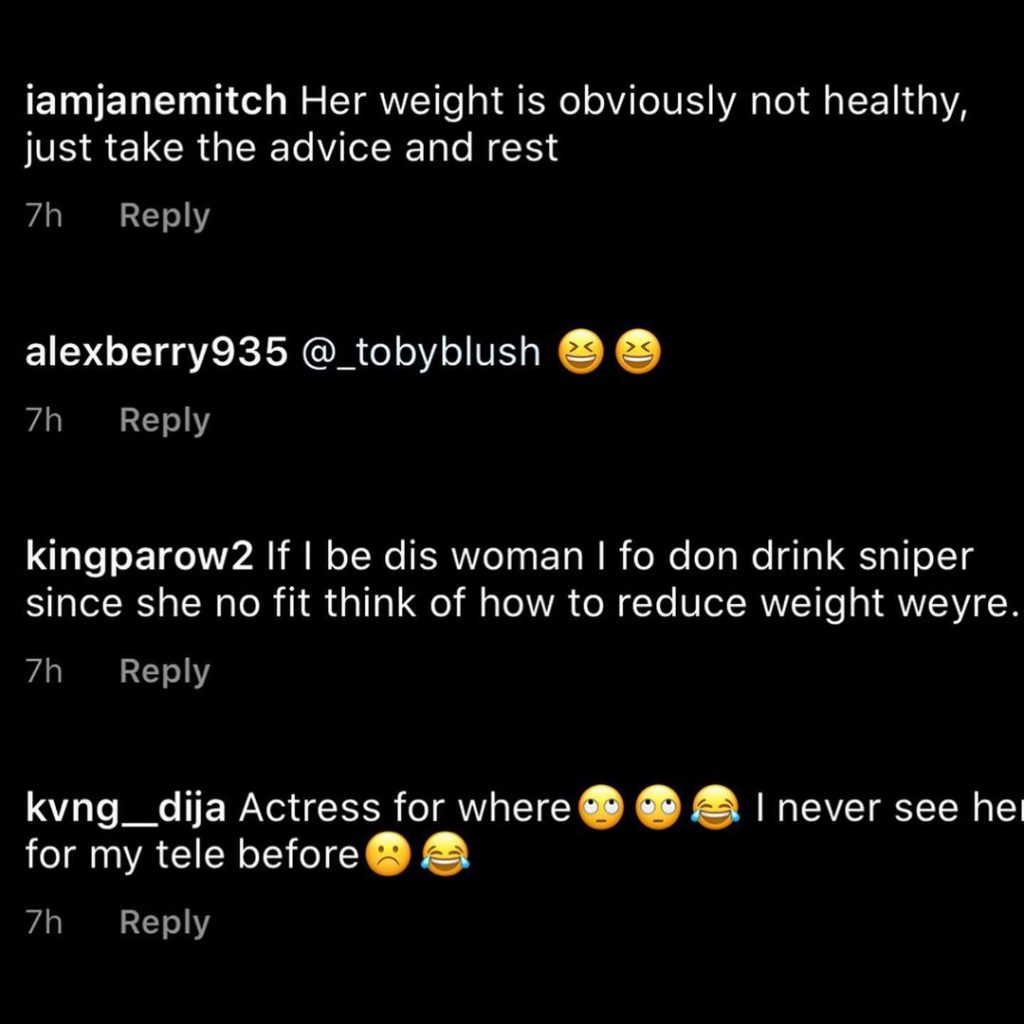
Task: Visit kvng__dija's profile
Action: pyautogui.click(x=127, y=808)
